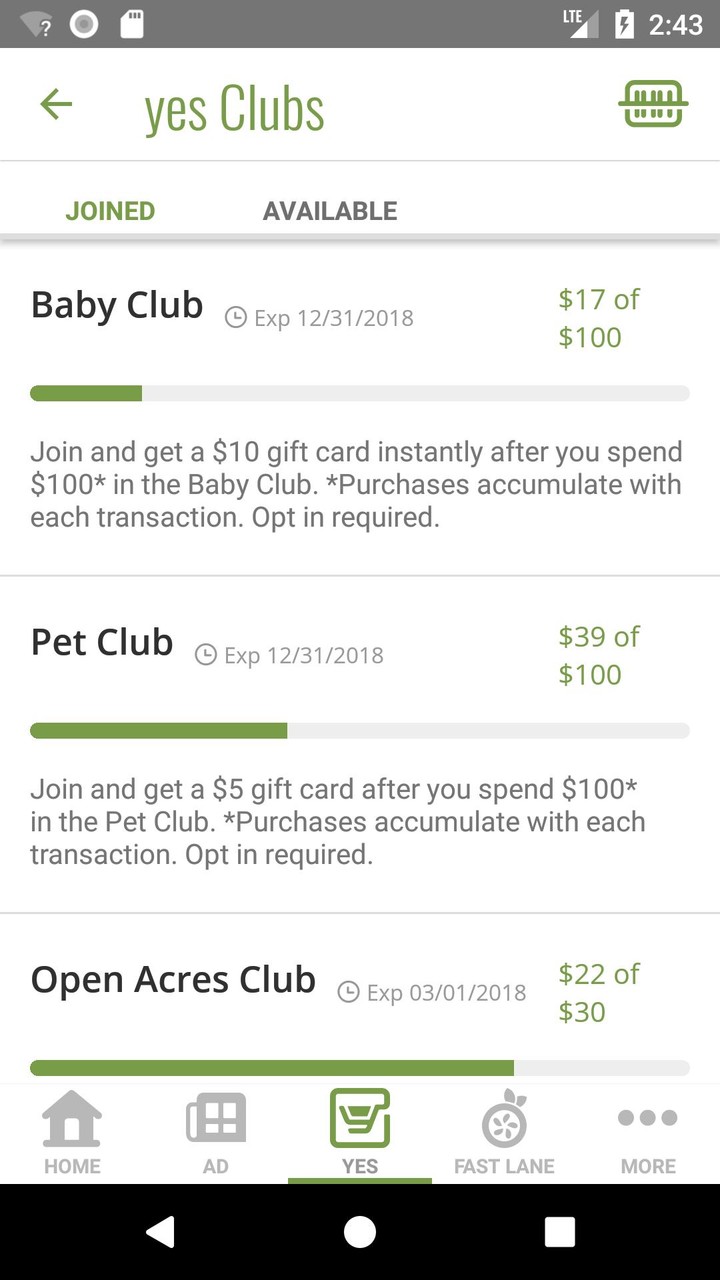Open Fast Lane from the bottom bar
720x1280 pixels.
pos(504,1131)
